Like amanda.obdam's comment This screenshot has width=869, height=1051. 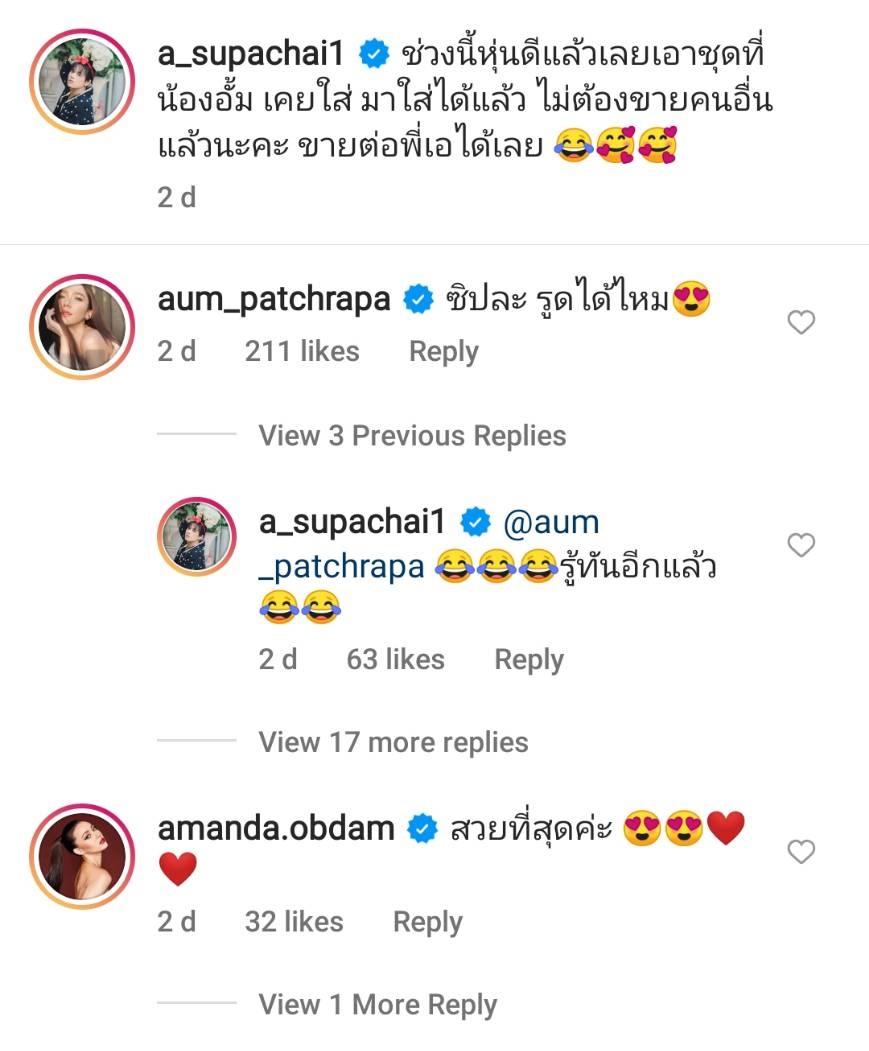801,852
